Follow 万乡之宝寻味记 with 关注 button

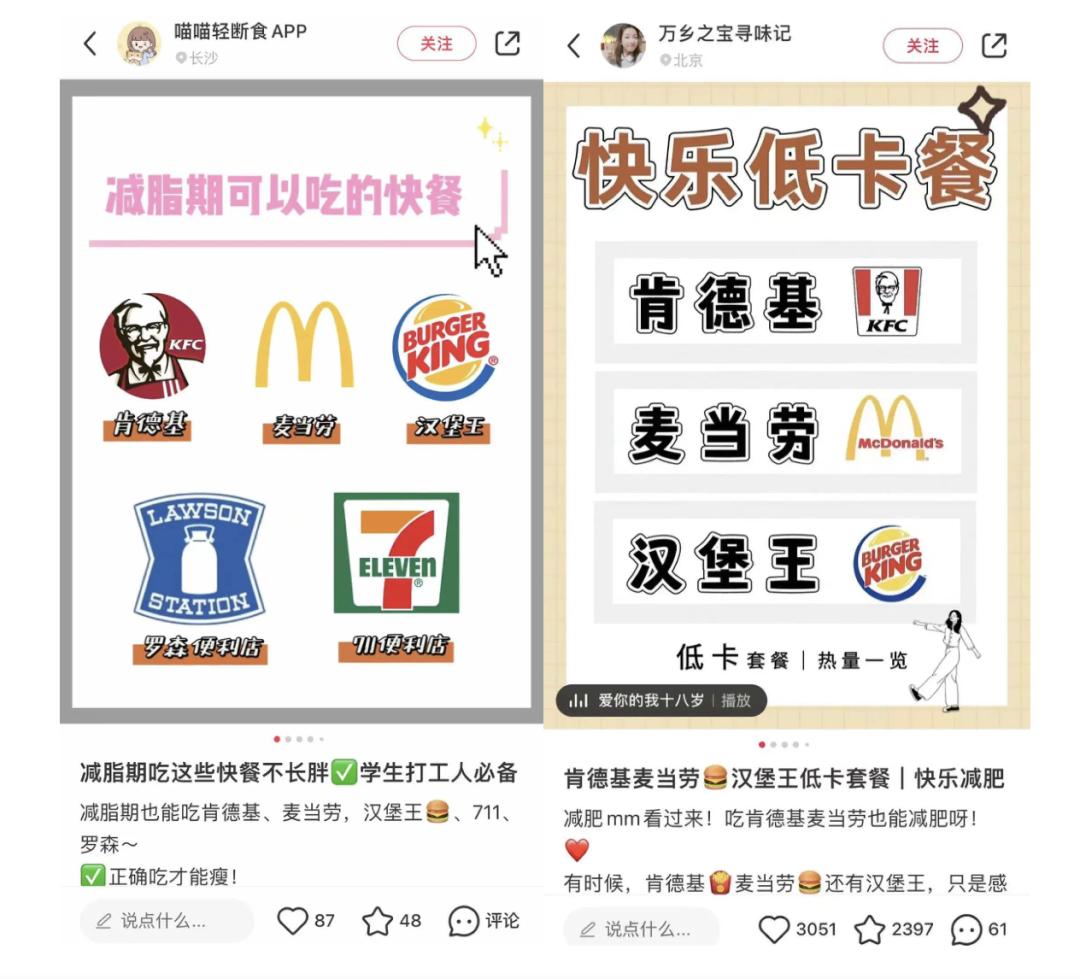pos(922,46)
